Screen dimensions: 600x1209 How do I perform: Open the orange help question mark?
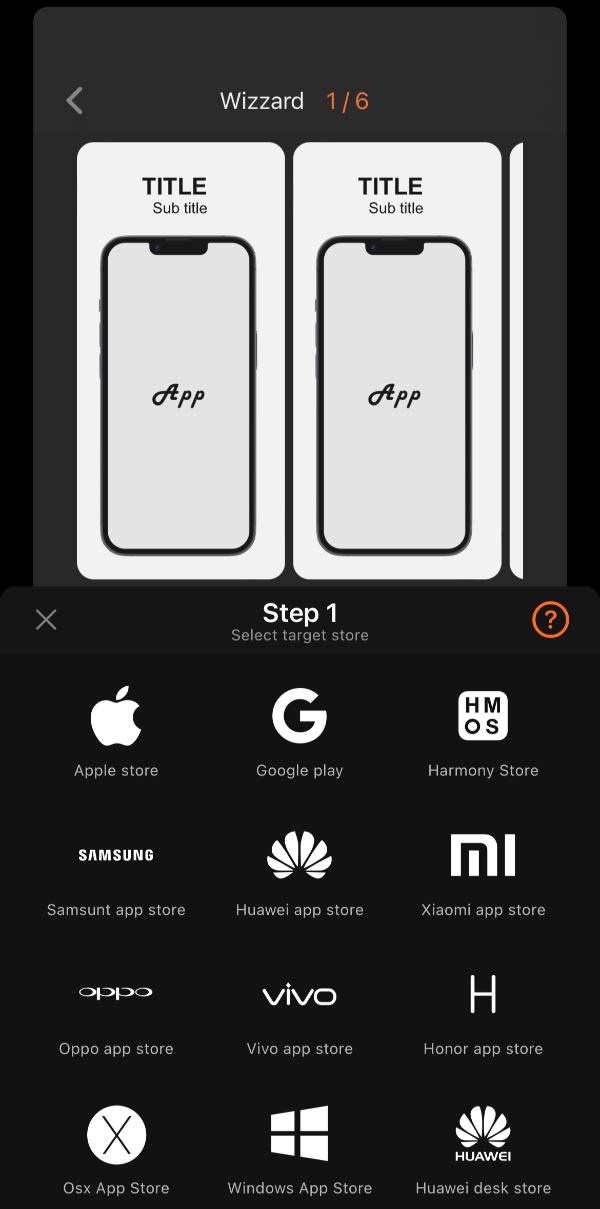click(x=550, y=620)
